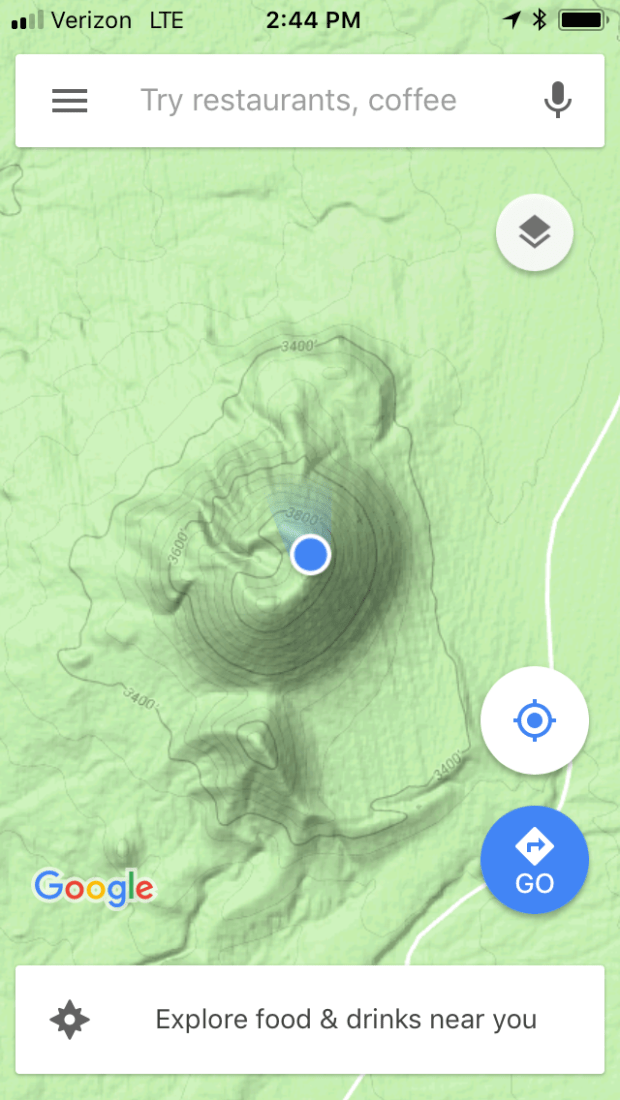Recenter map on my location
Screen dimensions: 620x1100
pos(535,720)
